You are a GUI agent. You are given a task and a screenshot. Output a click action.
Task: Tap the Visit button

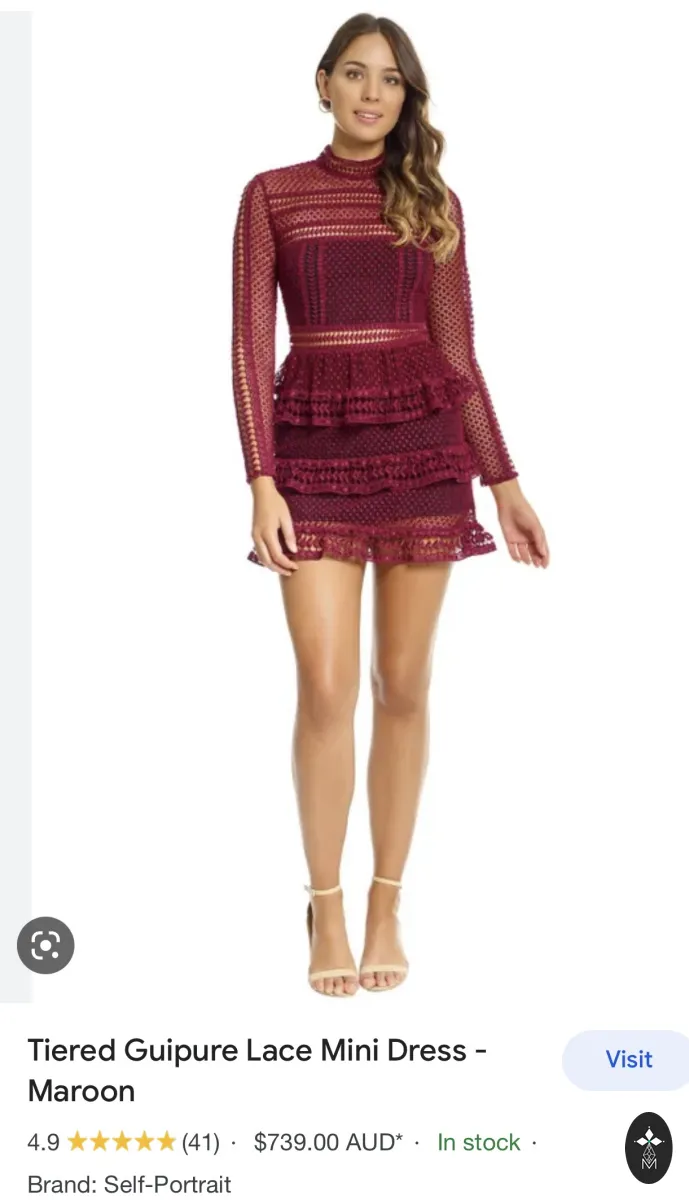tap(626, 1060)
